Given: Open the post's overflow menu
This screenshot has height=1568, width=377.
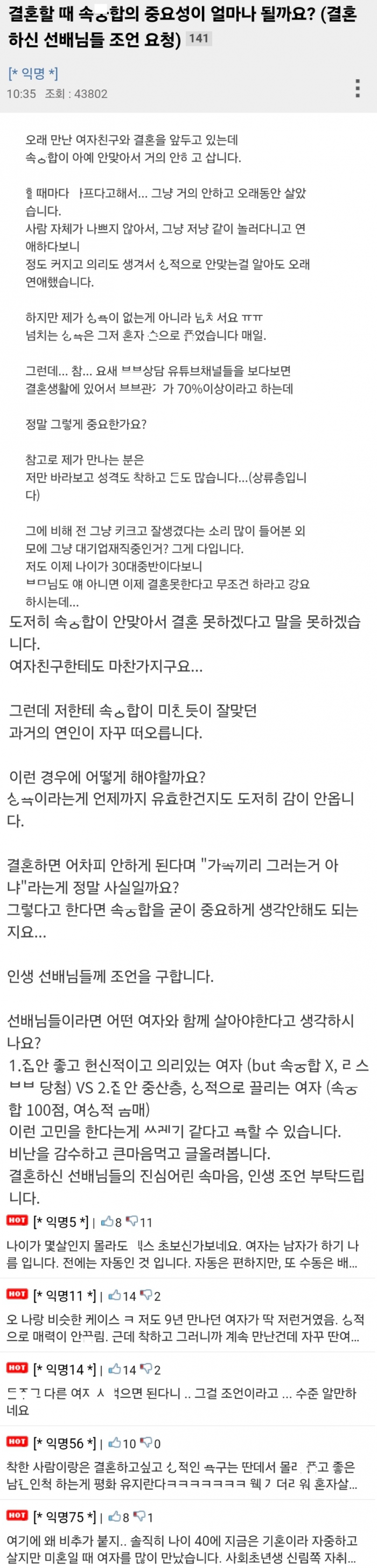Looking at the screenshot, I should 358,88.
